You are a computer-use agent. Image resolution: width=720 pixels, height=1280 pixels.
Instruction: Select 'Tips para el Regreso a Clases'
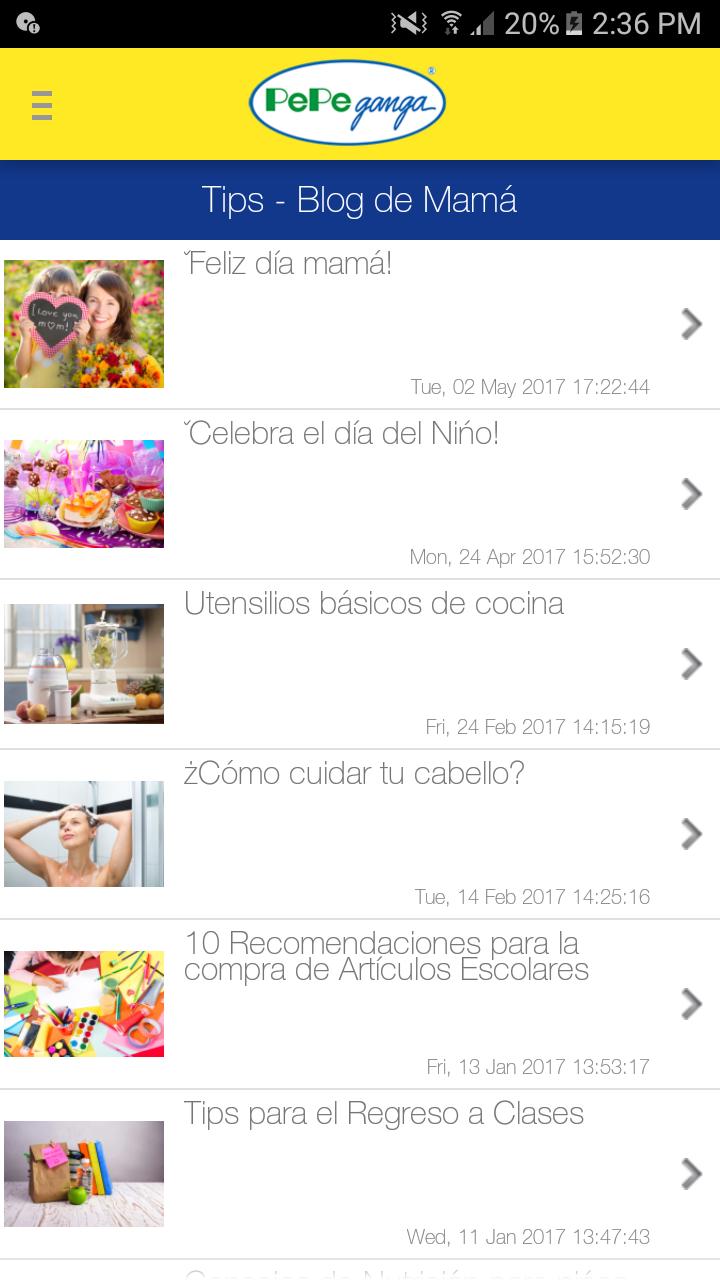(x=360, y=1174)
